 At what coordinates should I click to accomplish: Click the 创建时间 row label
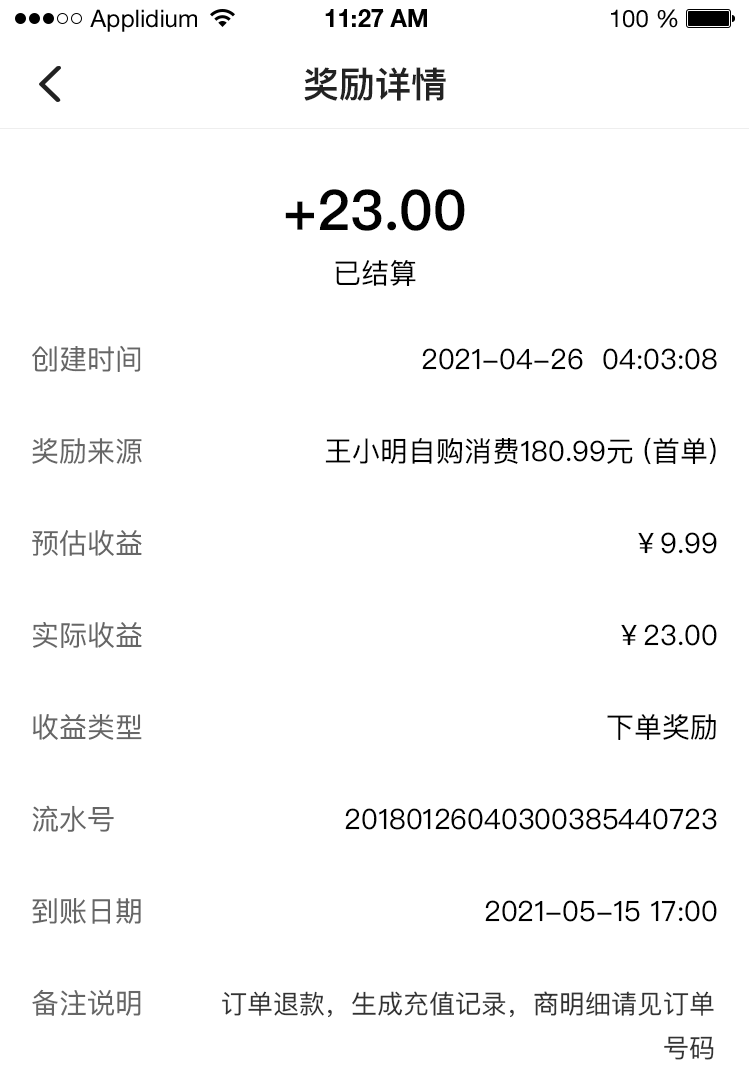(85, 360)
